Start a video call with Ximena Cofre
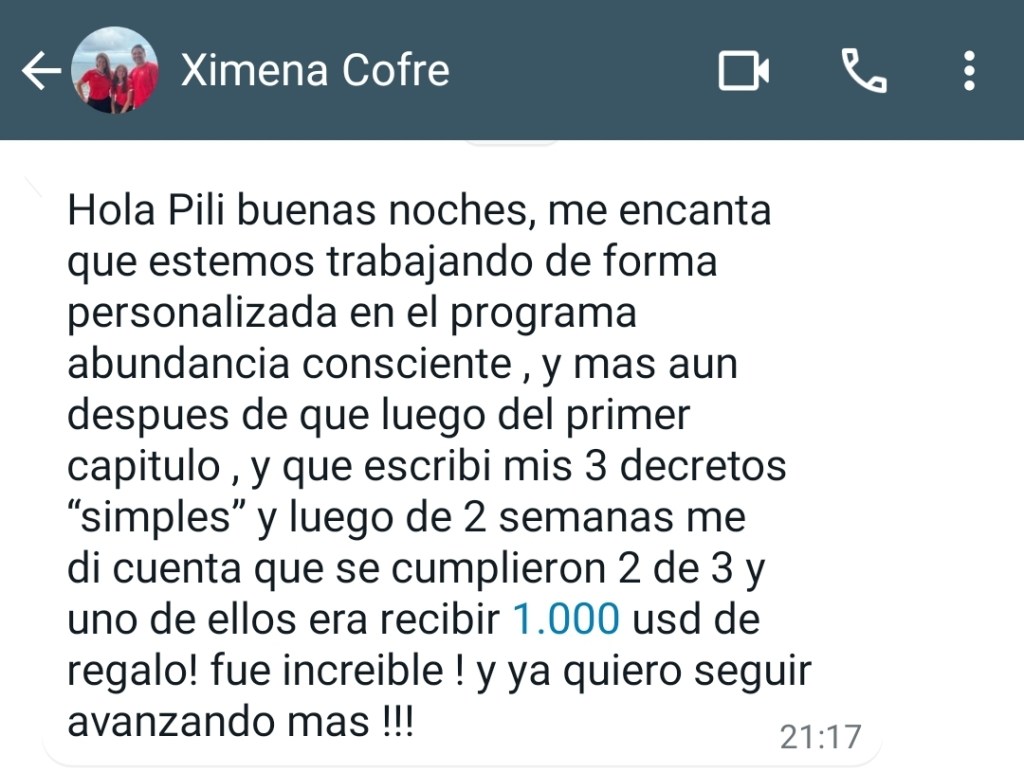The image size is (1024, 772). pos(743,72)
